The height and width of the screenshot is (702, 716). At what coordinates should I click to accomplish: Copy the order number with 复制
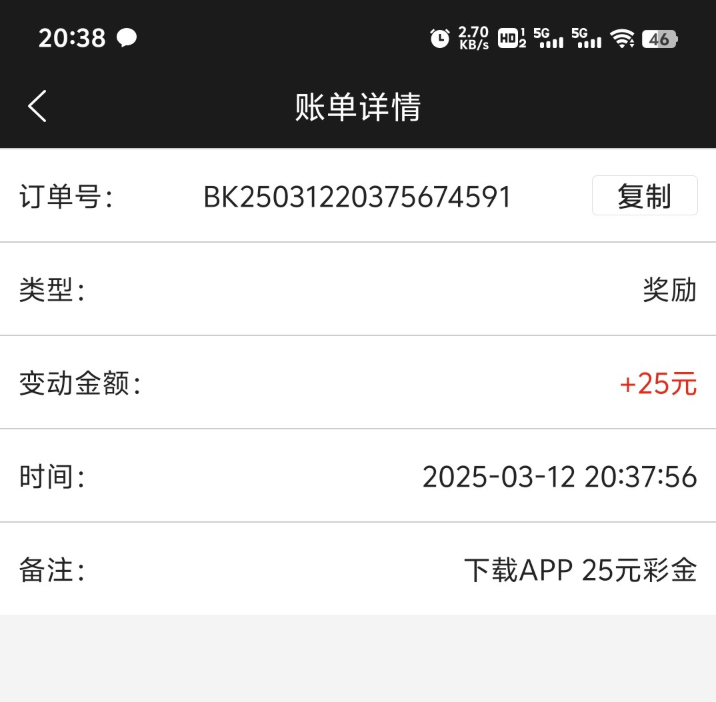coord(644,196)
